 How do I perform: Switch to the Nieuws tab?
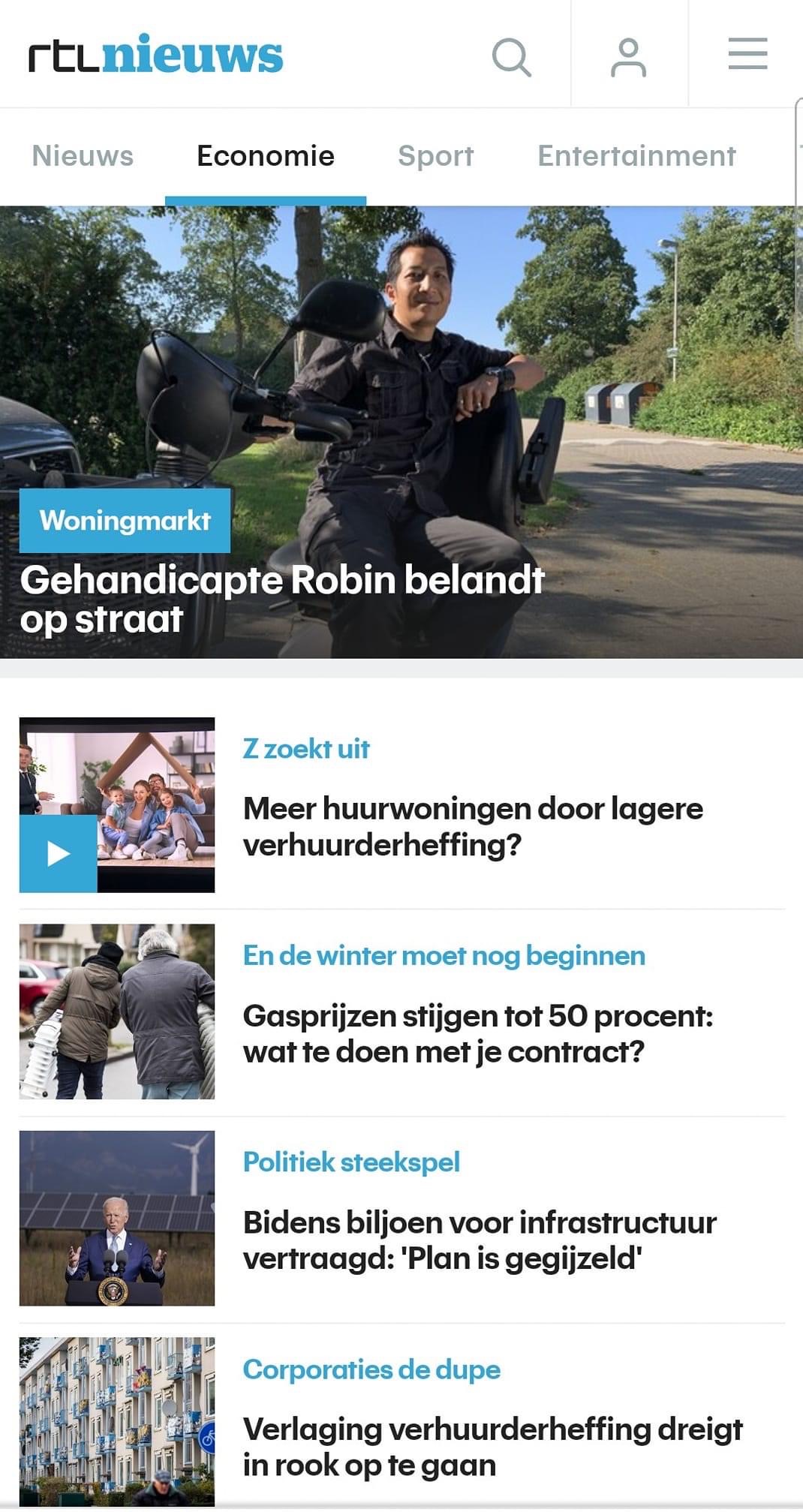[83, 156]
